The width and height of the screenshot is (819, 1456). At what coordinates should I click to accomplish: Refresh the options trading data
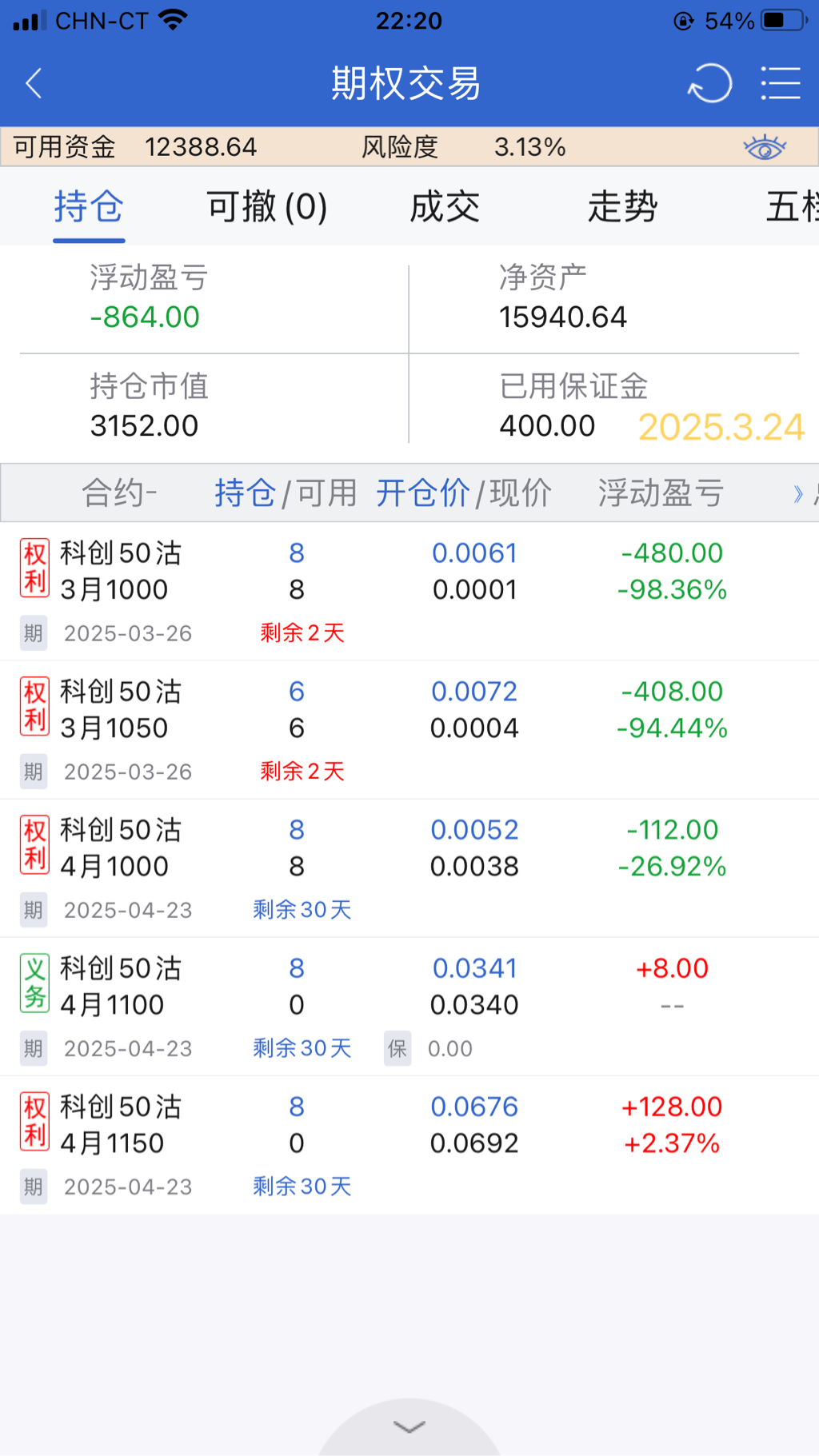click(x=710, y=83)
